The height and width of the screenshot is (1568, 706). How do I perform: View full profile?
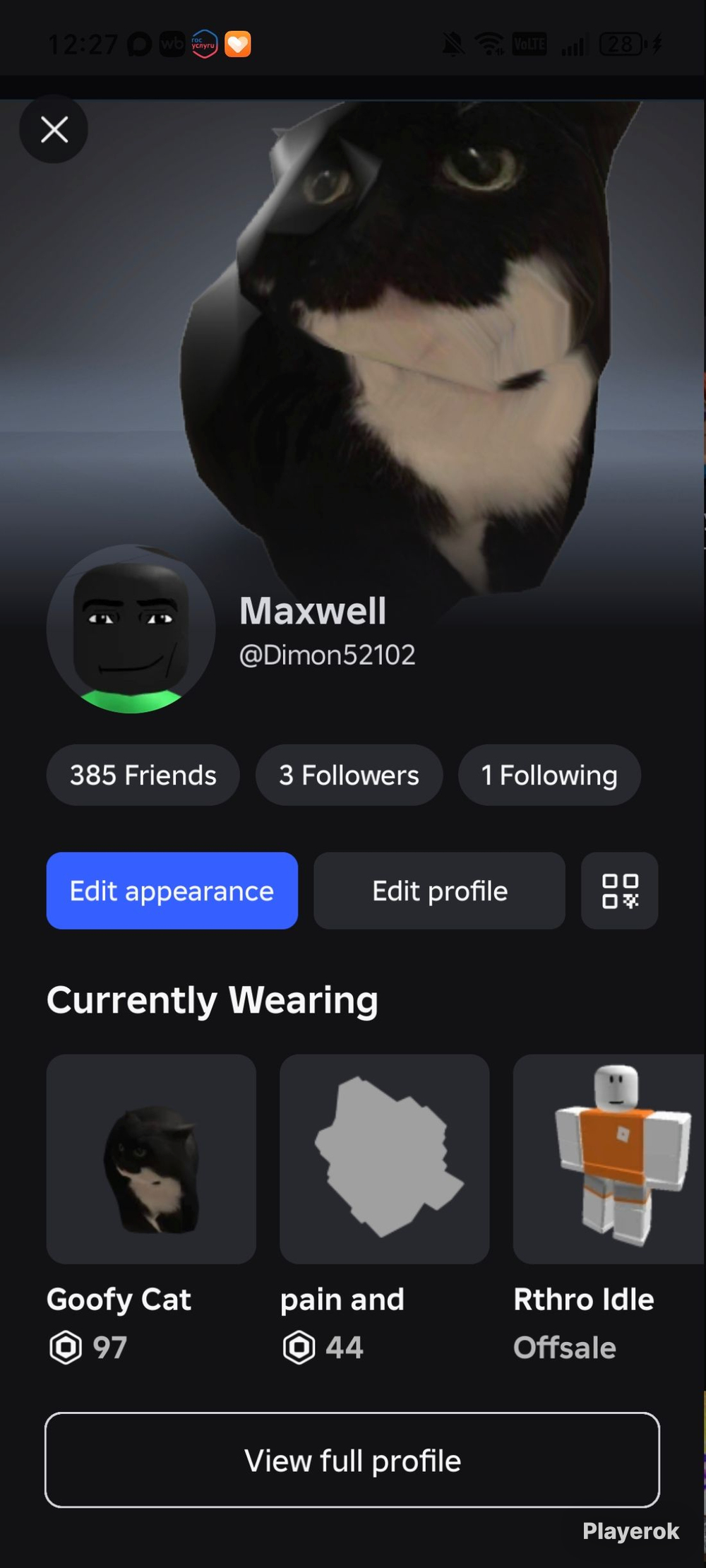(x=352, y=1460)
